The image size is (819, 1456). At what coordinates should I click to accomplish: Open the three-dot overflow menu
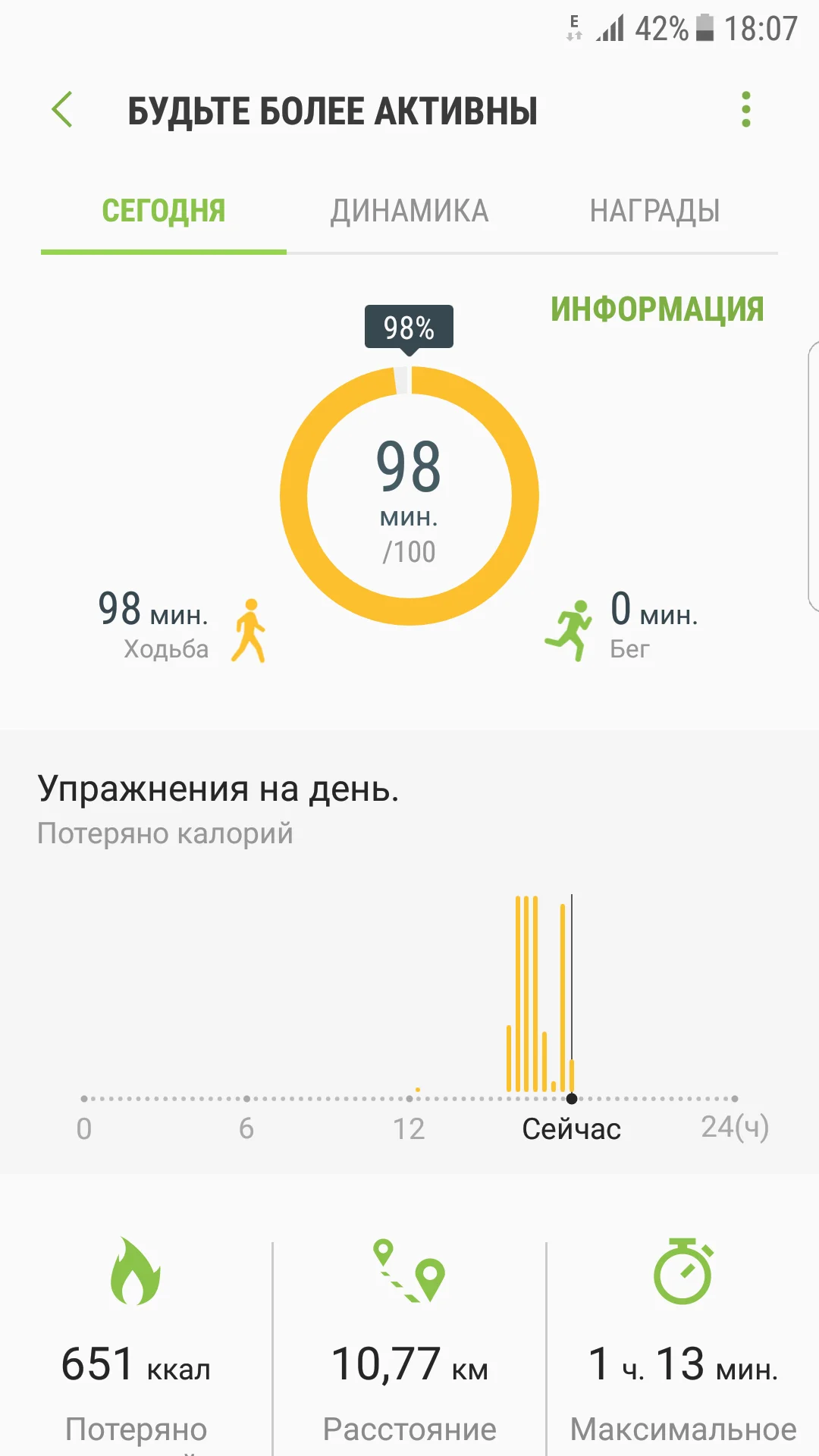[x=745, y=110]
